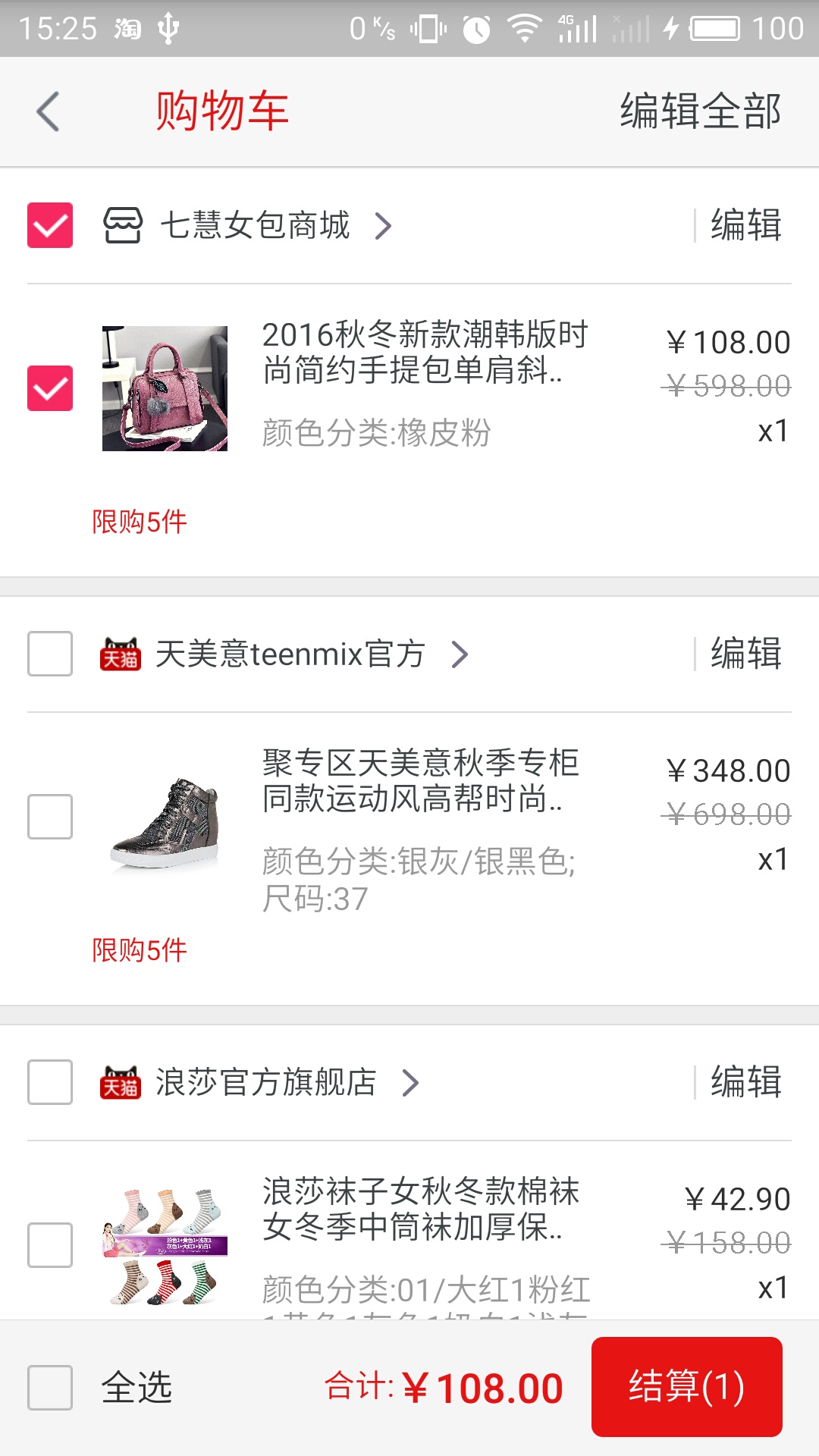The image size is (819, 1456).
Task: Edit the 浪莎官方旗舰店 store items
Action: [745, 1082]
